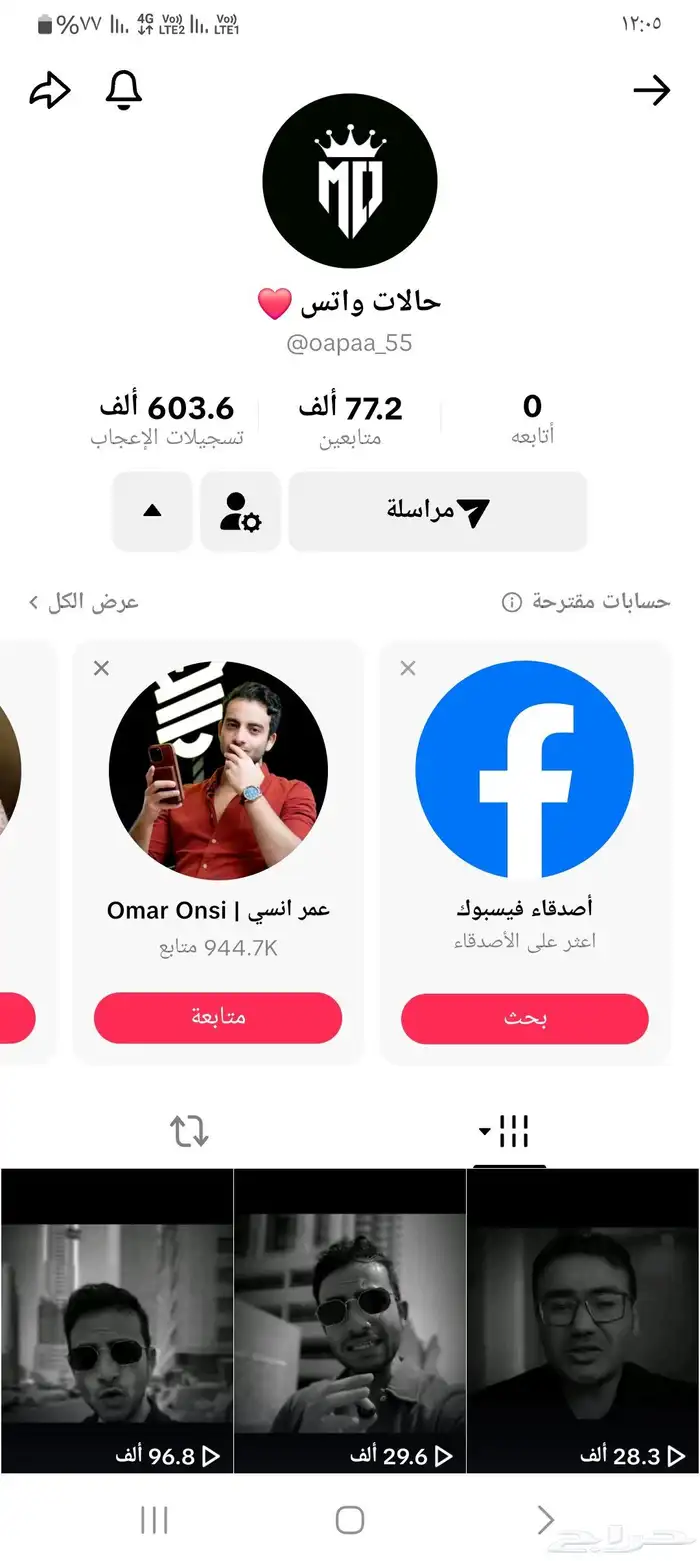The width and height of the screenshot is (700, 1561).
Task: Dismiss the Omar Onsi suggestion card
Action: point(101,668)
